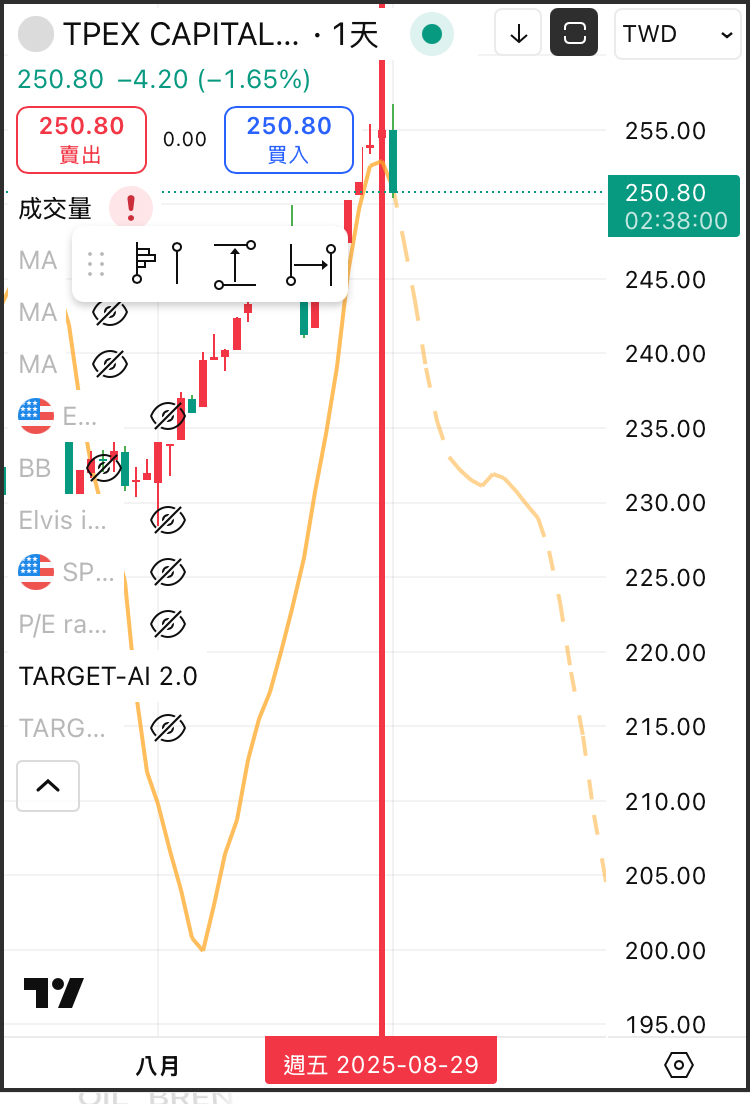The width and height of the screenshot is (750, 1104).
Task: Open the TPEX CAPITAL symbol title
Action: (x=180, y=34)
